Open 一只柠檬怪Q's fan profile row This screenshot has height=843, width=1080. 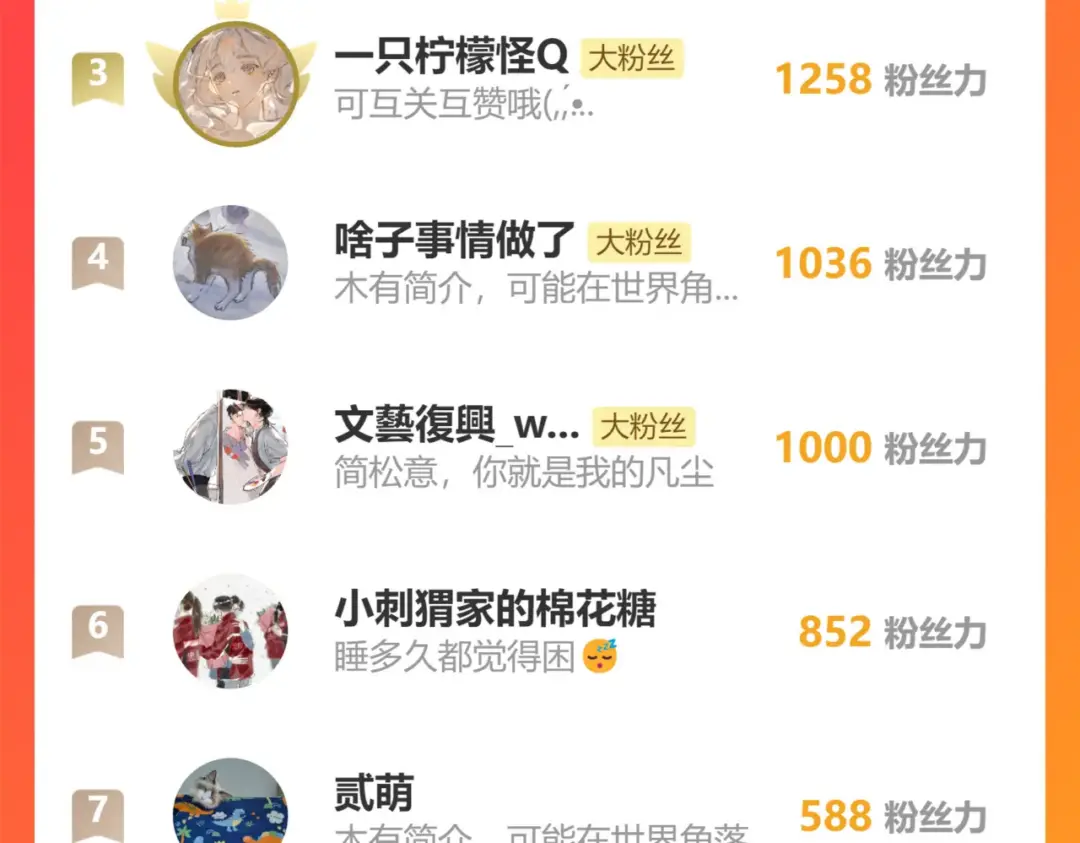(x=540, y=79)
